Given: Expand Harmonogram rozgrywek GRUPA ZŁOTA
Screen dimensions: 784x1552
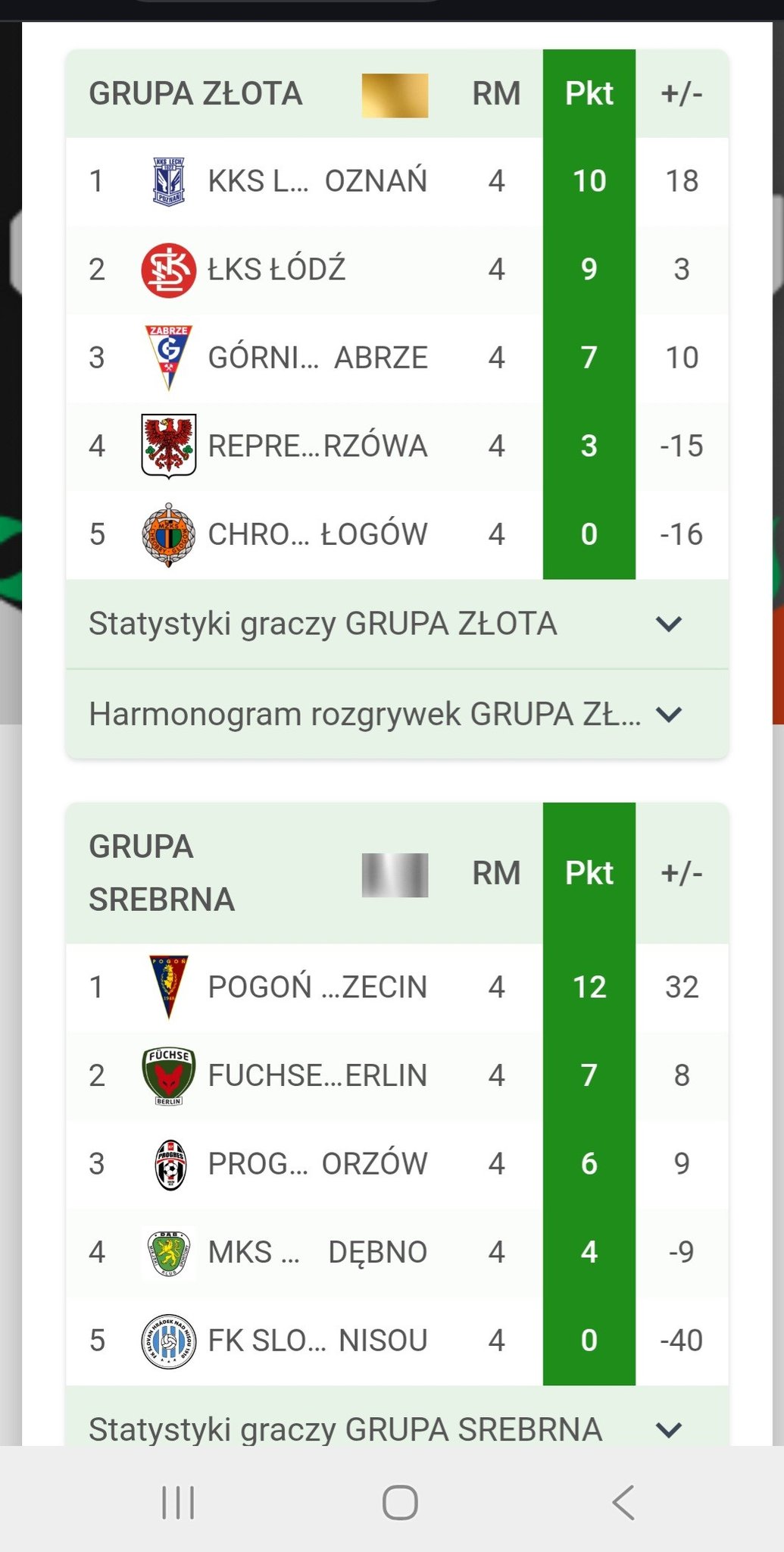Looking at the screenshot, I should coord(397,714).
